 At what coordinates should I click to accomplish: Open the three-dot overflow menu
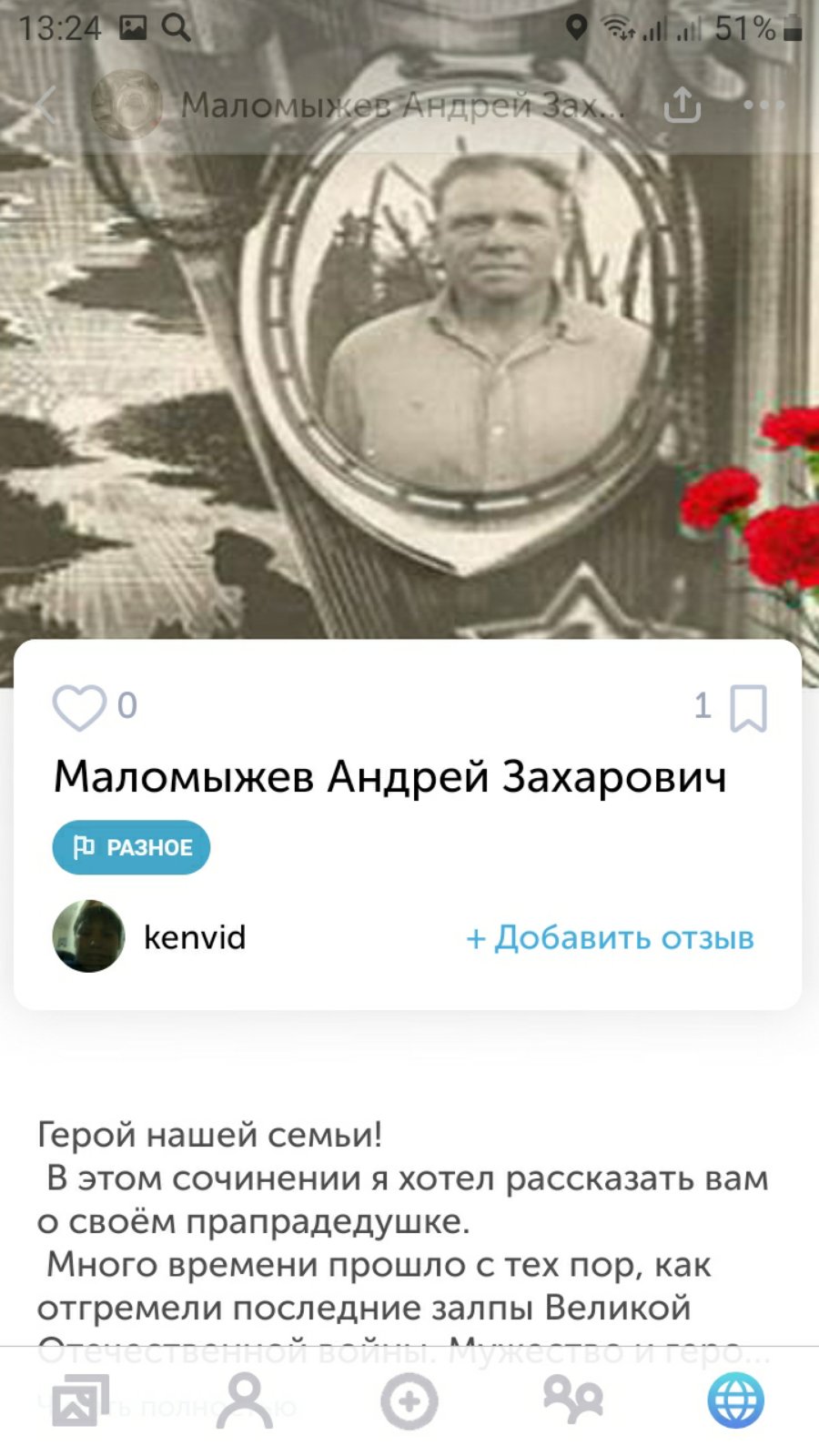pos(763,106)
